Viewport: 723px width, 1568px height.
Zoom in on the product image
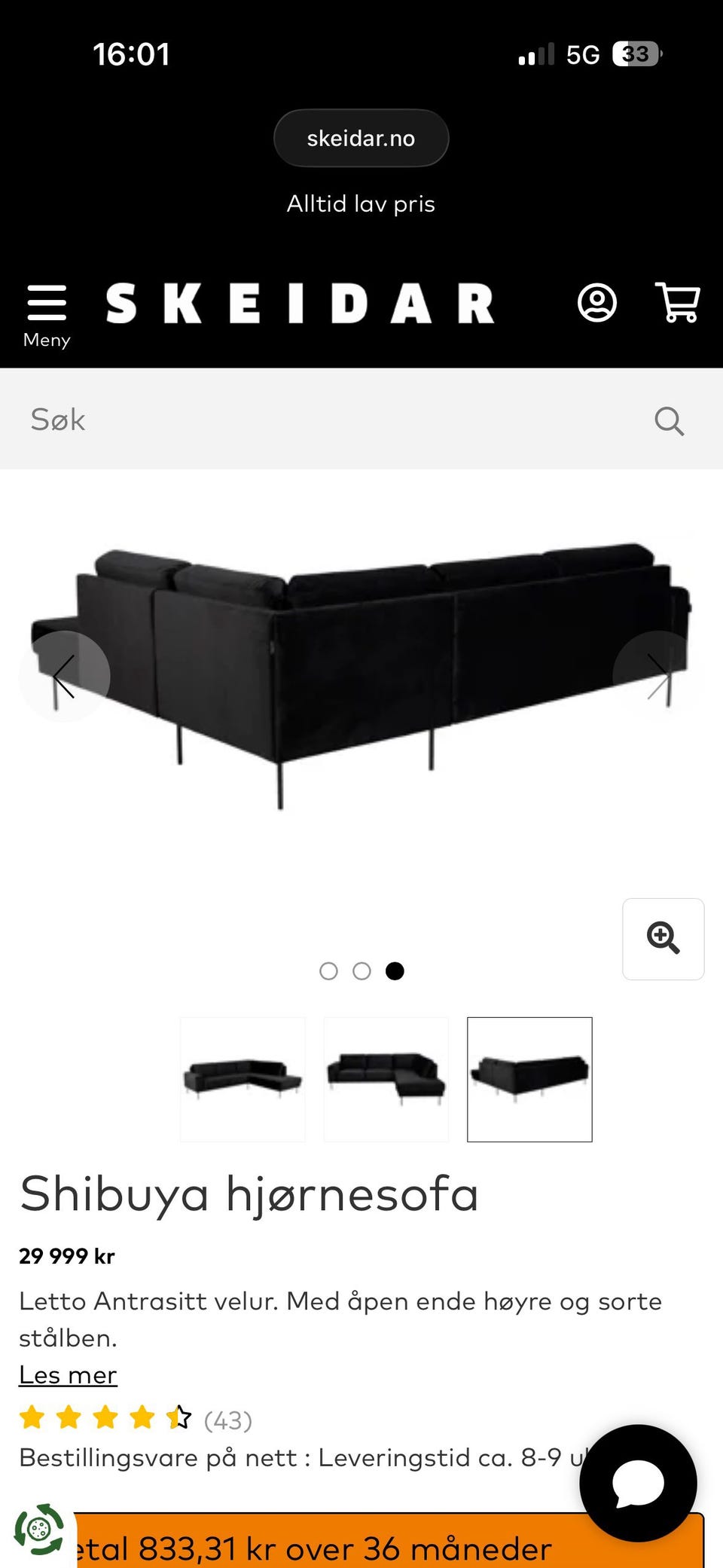pyautogui.click(x=663, y=938)
